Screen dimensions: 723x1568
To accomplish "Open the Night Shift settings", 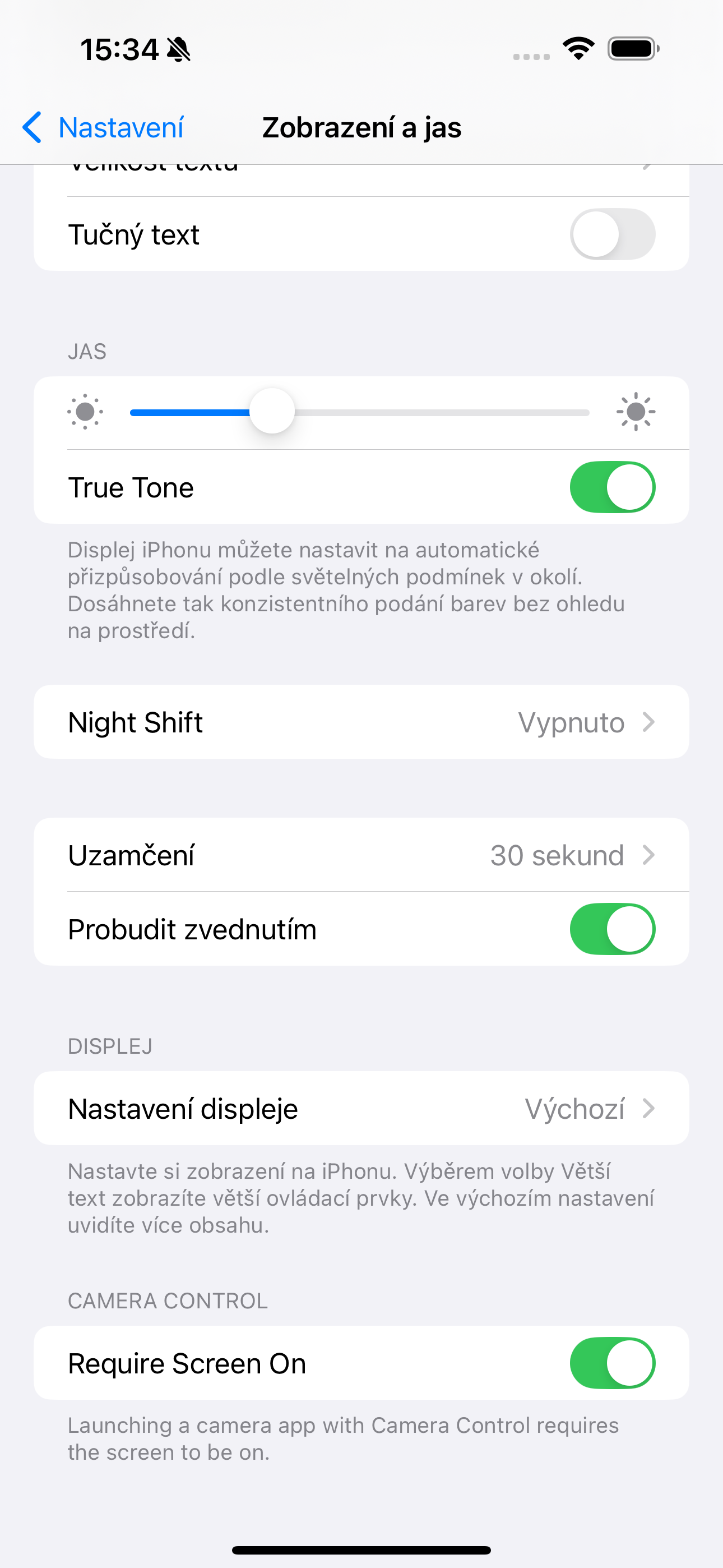I will tap(361, 722).
